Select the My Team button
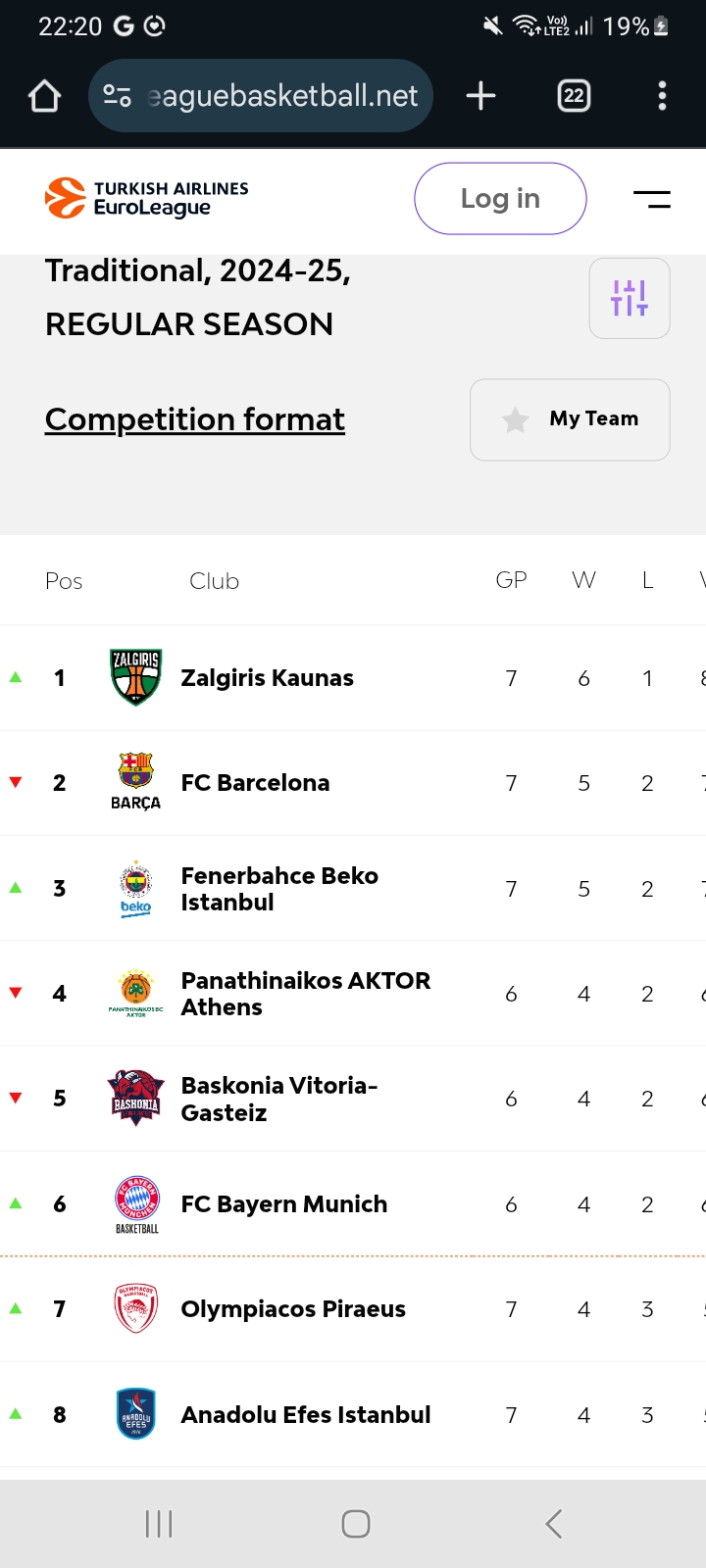 pyautogui.click(x=570, y=419)
